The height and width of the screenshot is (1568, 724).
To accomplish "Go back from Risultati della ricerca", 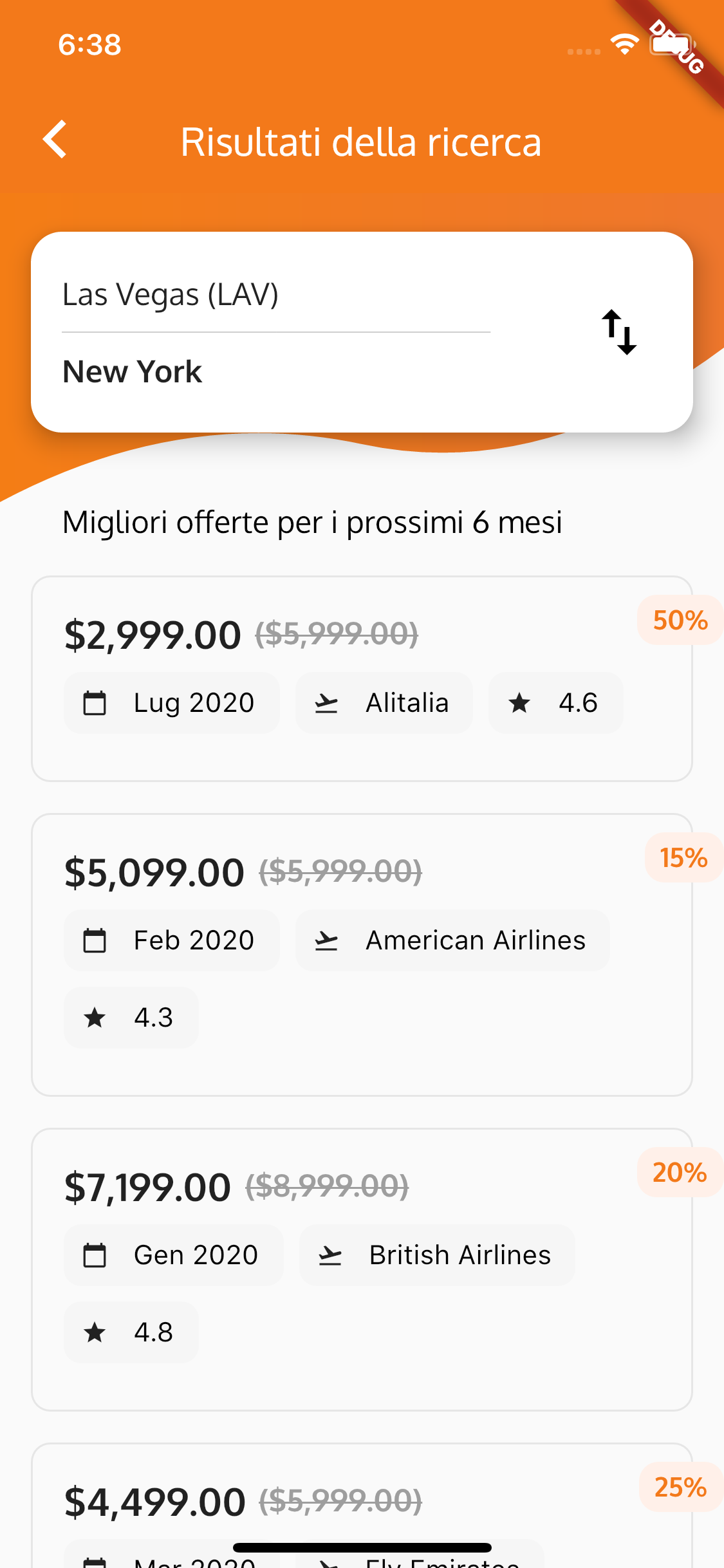I will point(55,140).
